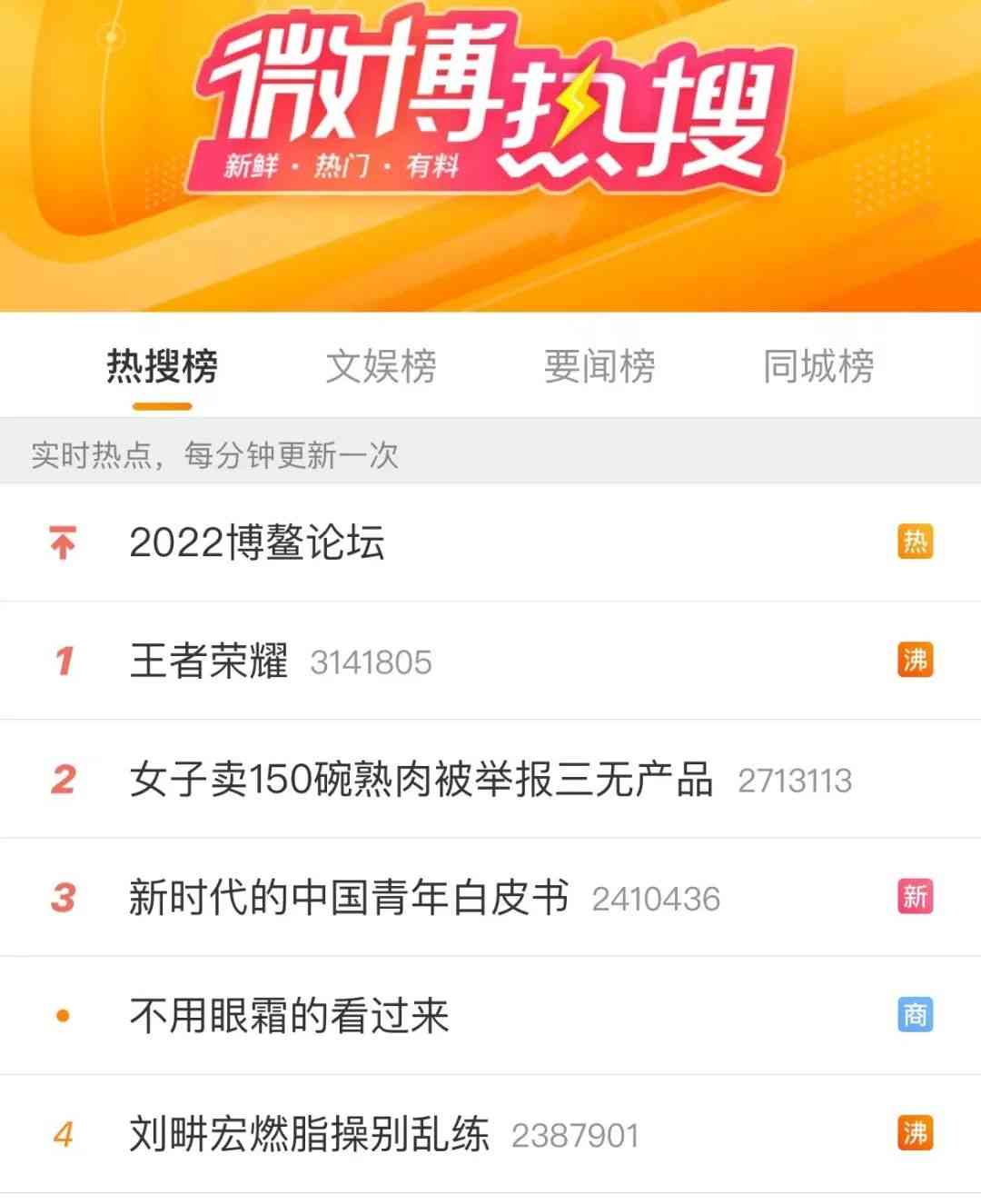Select the rank number 1 beside 王者荣耀

(x=60, y=661)
